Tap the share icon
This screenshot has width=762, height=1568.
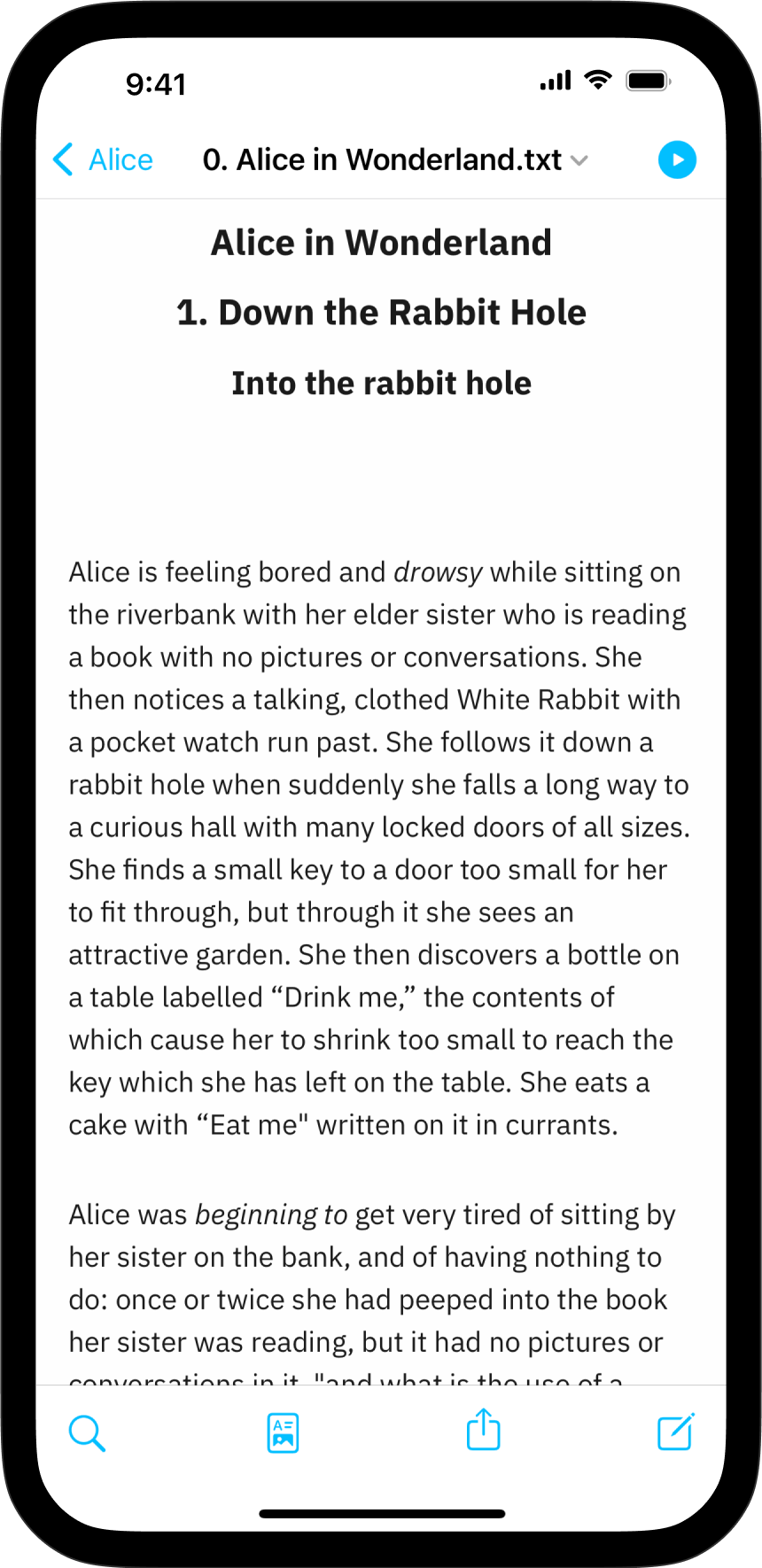coord(482,1431)
